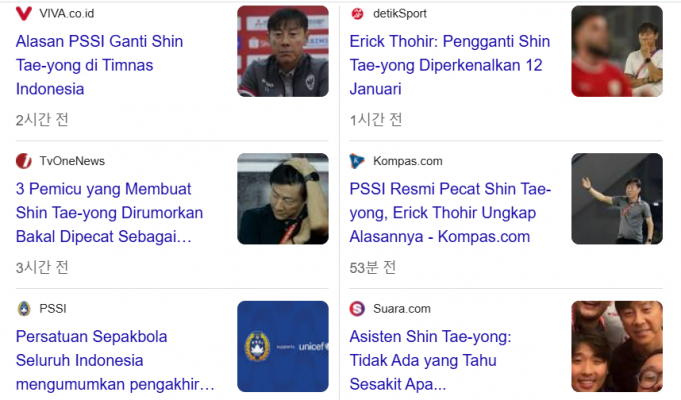Viewport: 681px width, 400px height.
Task: Open detikSport article about Erick Thohir
Action: click(x=450, y=65)
